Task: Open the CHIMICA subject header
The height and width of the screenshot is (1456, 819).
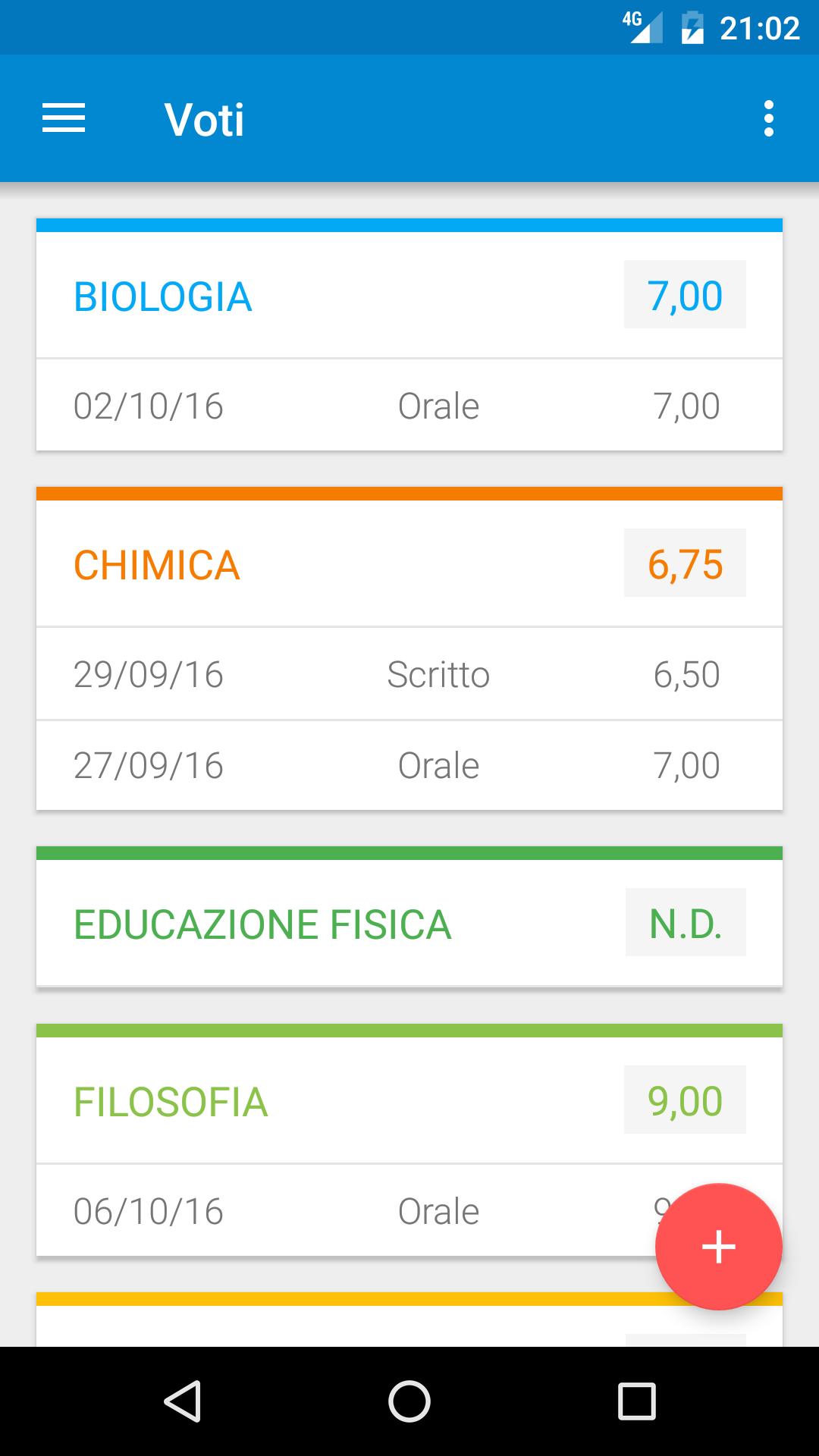Action: click(409, 563)
